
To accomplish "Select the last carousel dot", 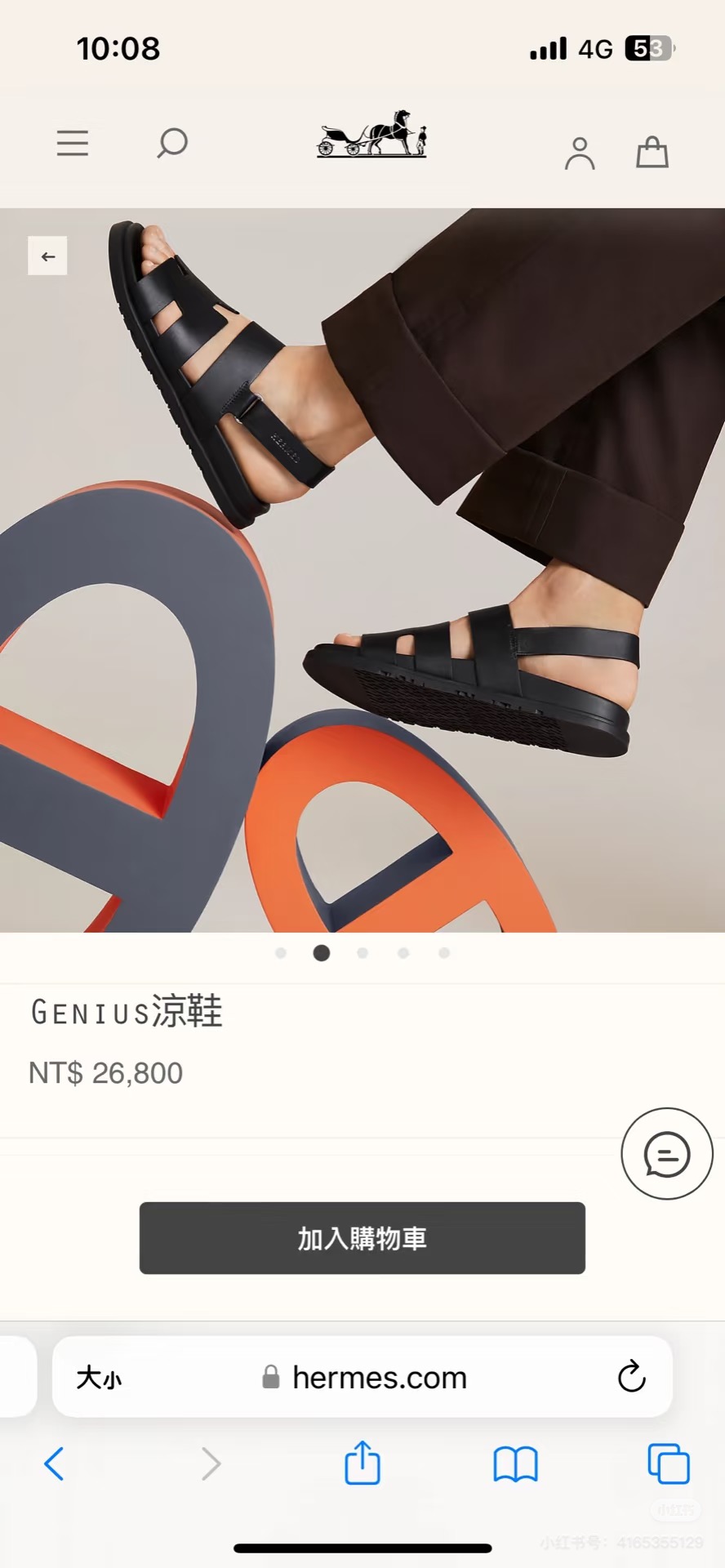I will [x=443, y=952].
